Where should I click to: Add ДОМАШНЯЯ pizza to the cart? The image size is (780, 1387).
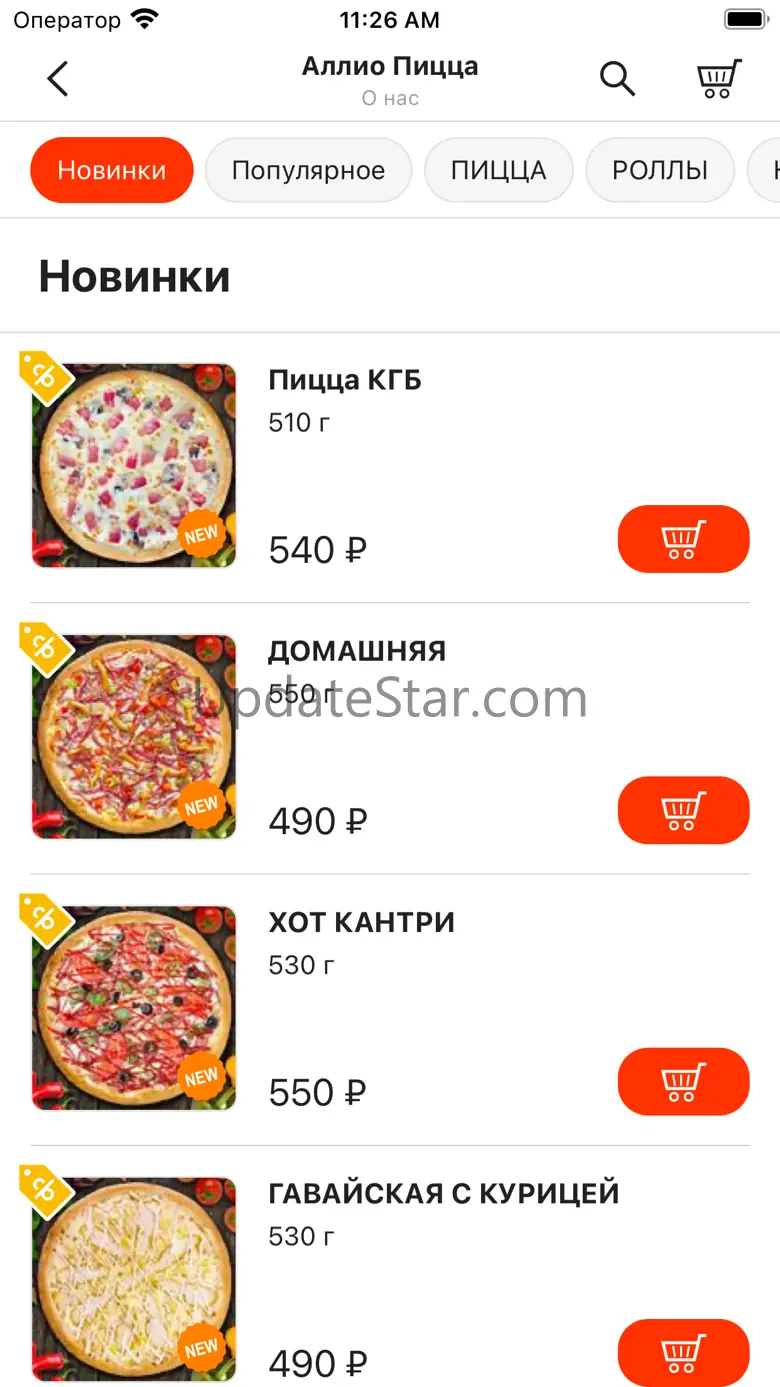pyautogui.click(x=683, y=810)
